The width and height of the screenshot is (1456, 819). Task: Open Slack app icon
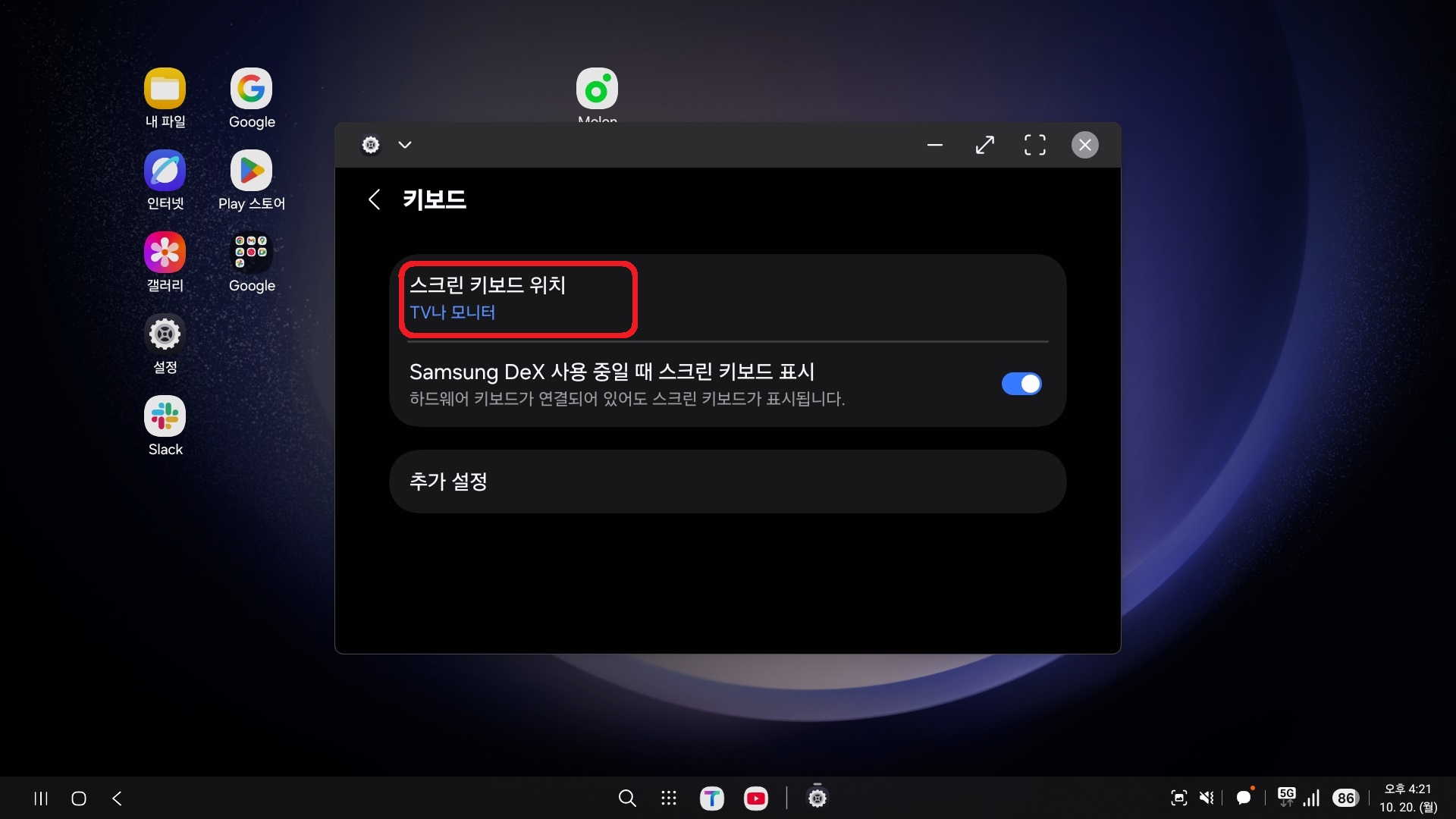click(165, 417)
